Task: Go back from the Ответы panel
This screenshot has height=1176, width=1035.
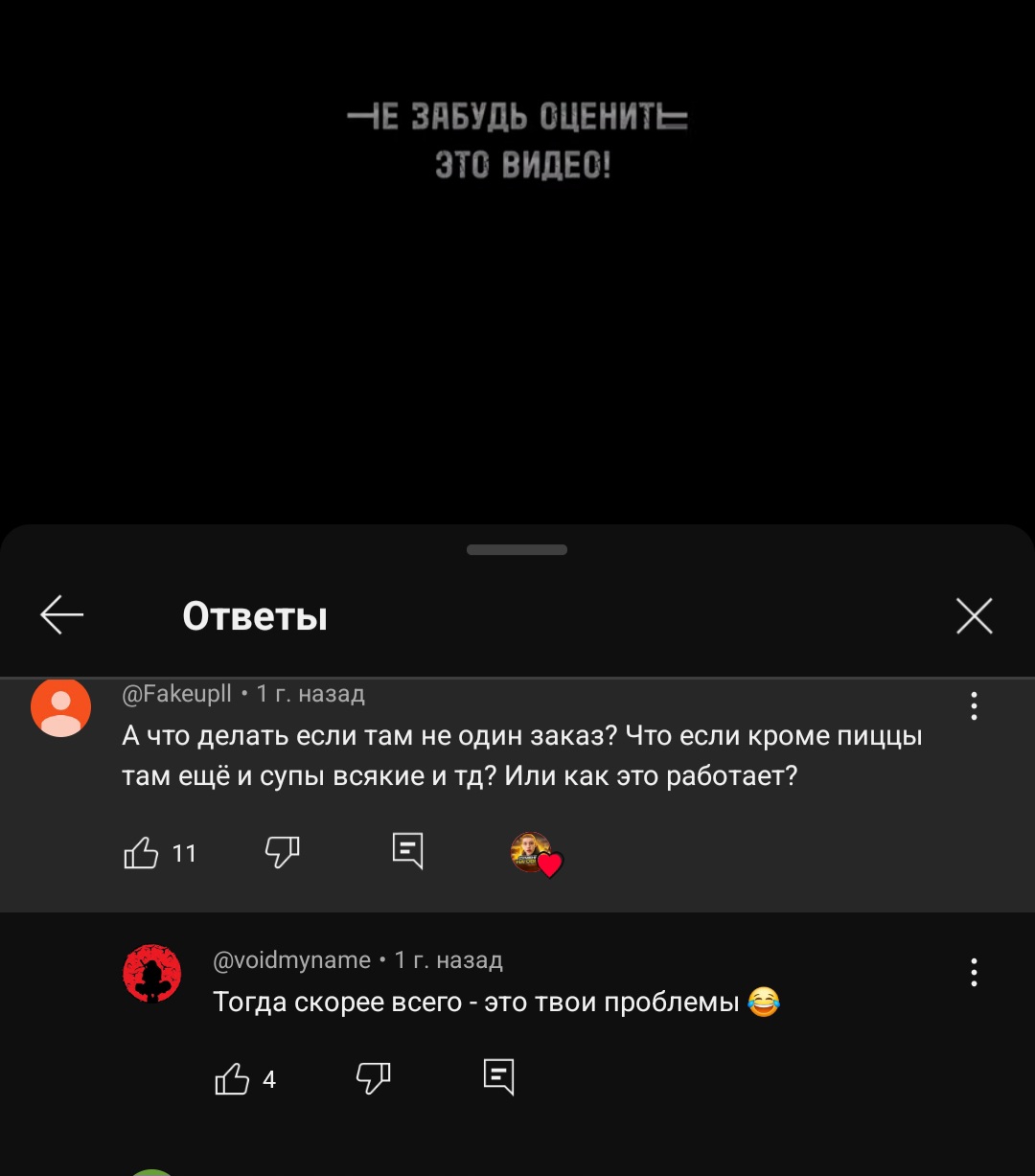Action: (x=62, y=615)
